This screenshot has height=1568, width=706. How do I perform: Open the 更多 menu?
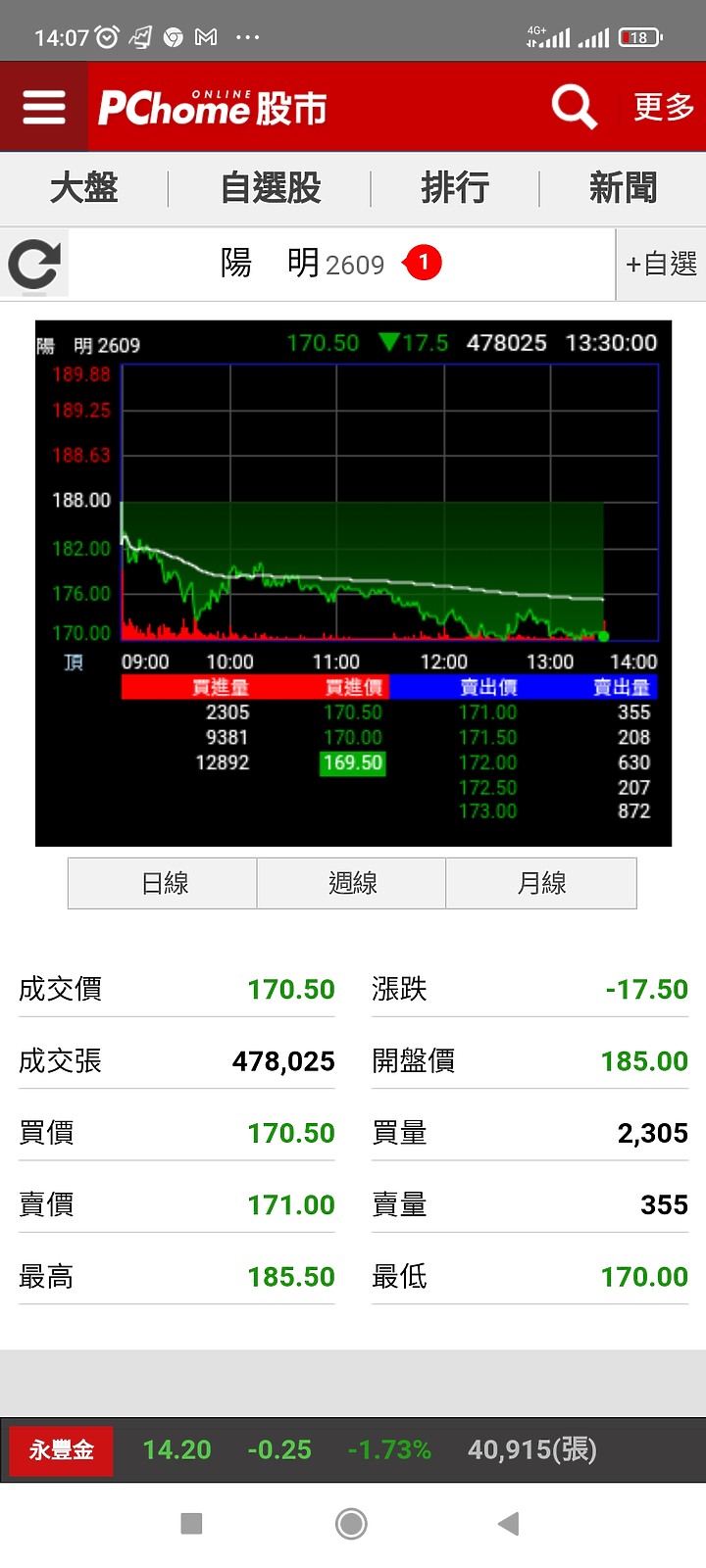[x=664, y=107]
